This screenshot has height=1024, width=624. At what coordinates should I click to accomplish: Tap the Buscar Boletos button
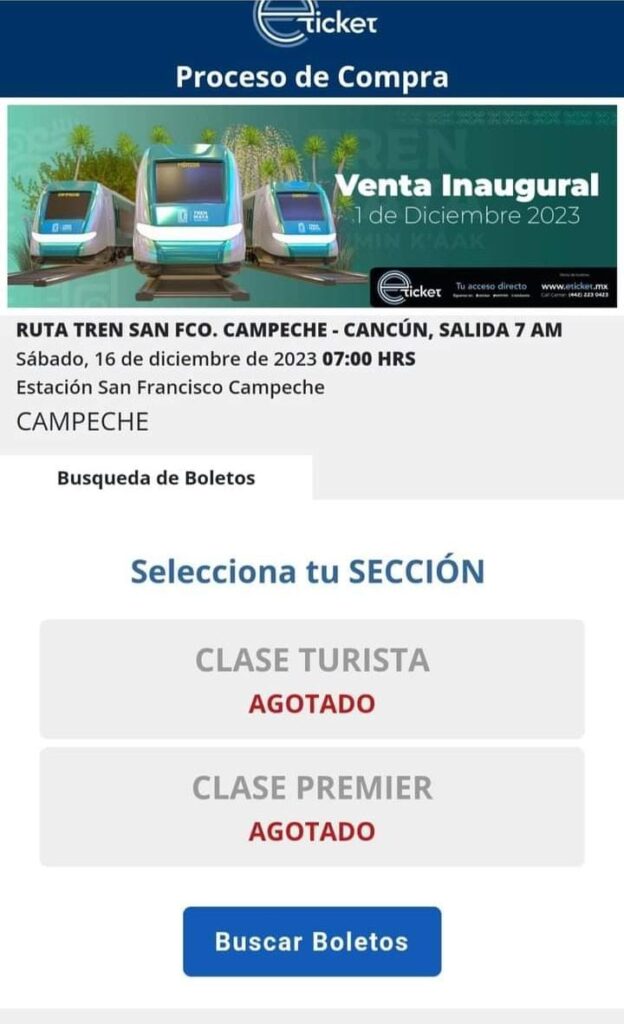tap(311, 941)
